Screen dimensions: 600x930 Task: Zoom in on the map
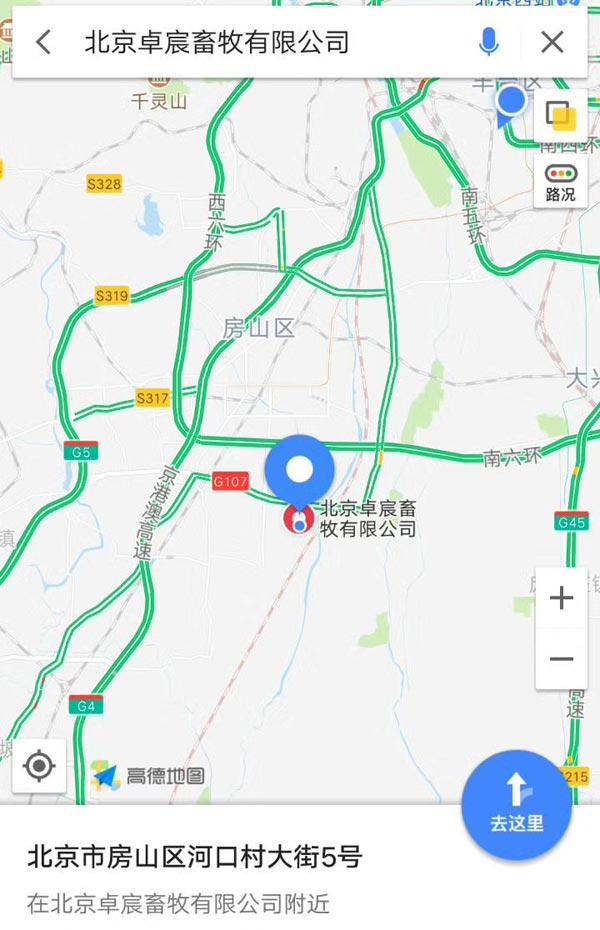pyautogui.click(x=561, y=599)
